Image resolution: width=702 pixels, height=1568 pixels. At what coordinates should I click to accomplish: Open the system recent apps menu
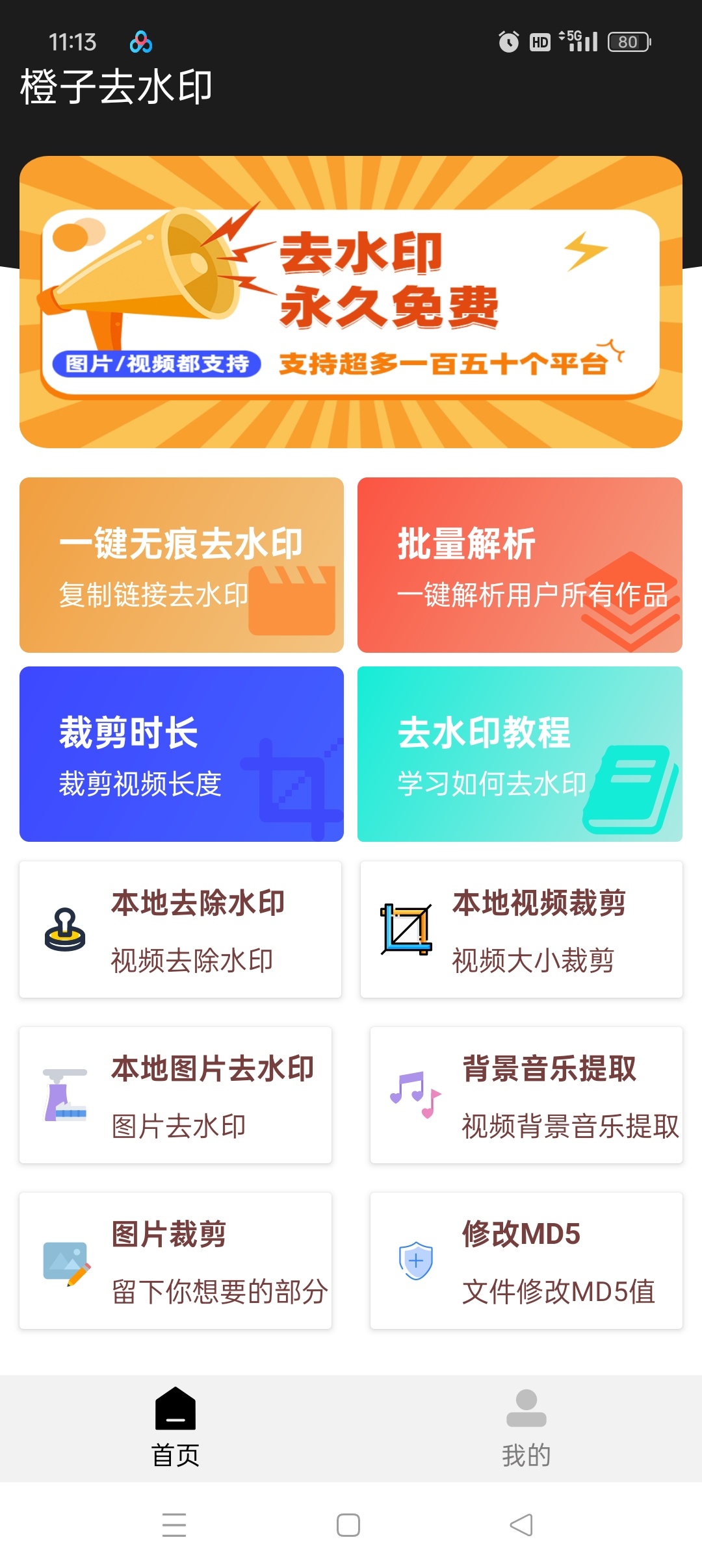coord(174,1525)
